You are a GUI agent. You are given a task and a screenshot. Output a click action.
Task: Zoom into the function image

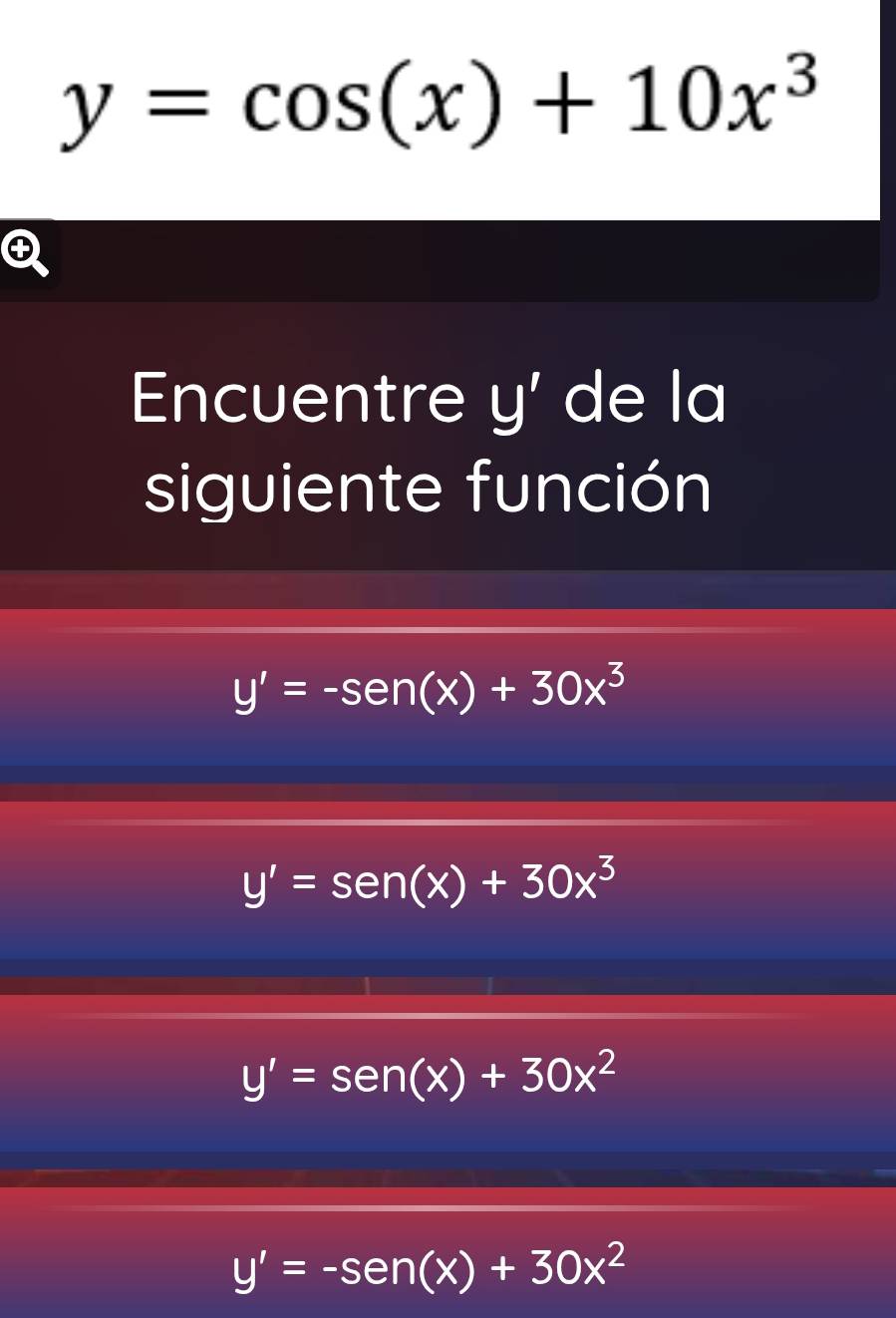click(24, 253)
